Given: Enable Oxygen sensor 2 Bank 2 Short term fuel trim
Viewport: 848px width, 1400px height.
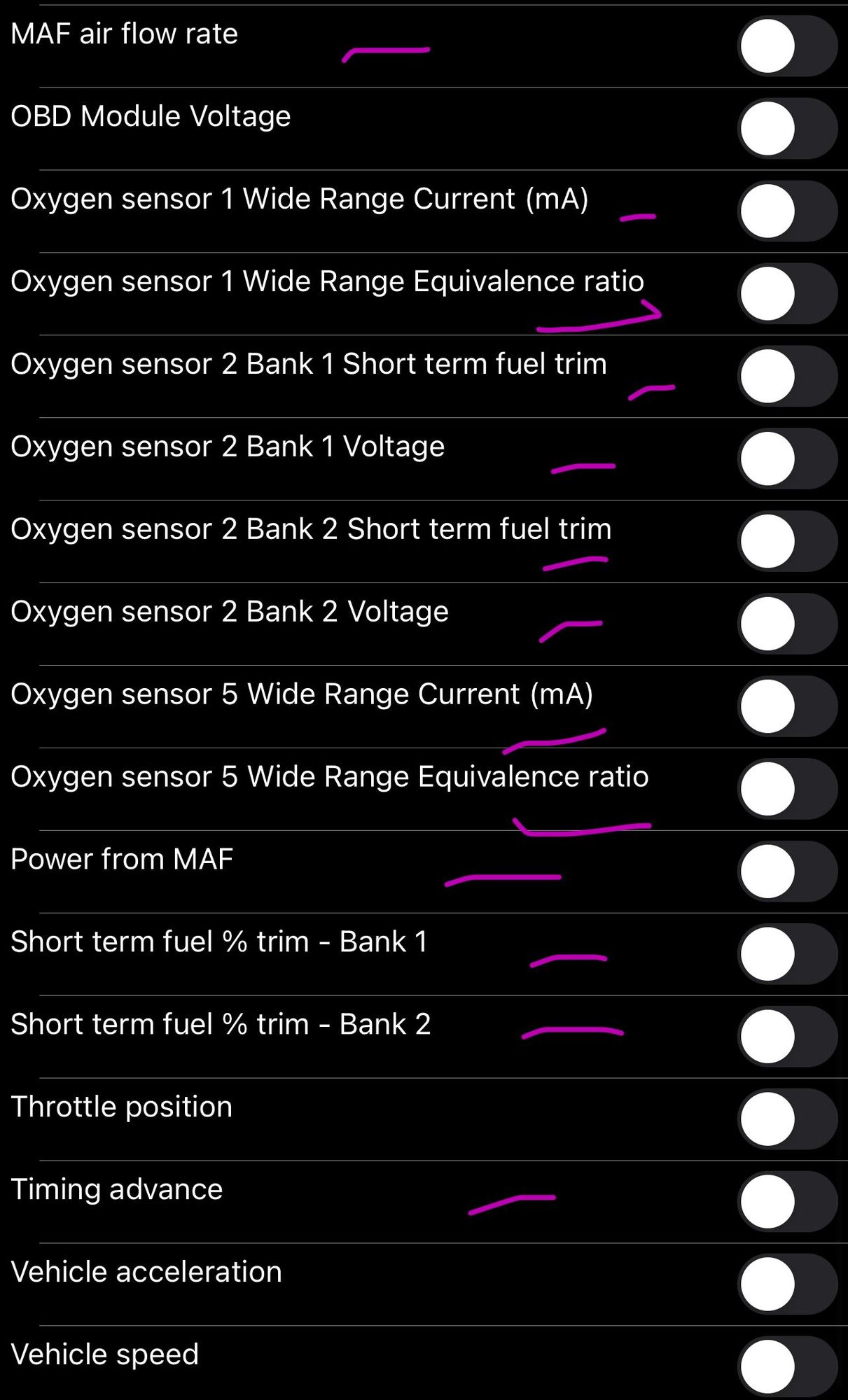Looking at the screenshot, I should (x=787, y=542).
